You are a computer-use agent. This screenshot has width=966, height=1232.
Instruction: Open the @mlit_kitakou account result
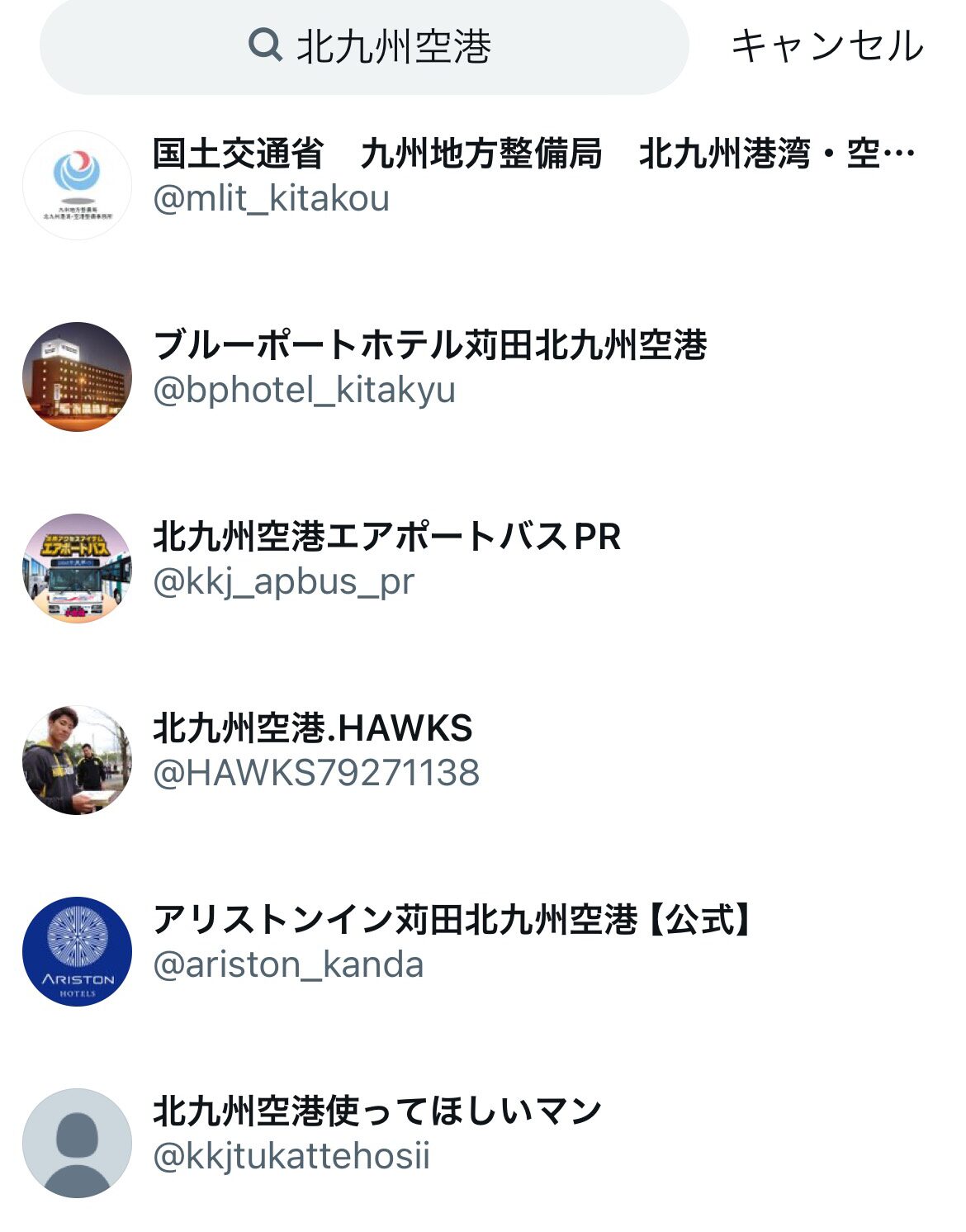click(x=483, y=176)
